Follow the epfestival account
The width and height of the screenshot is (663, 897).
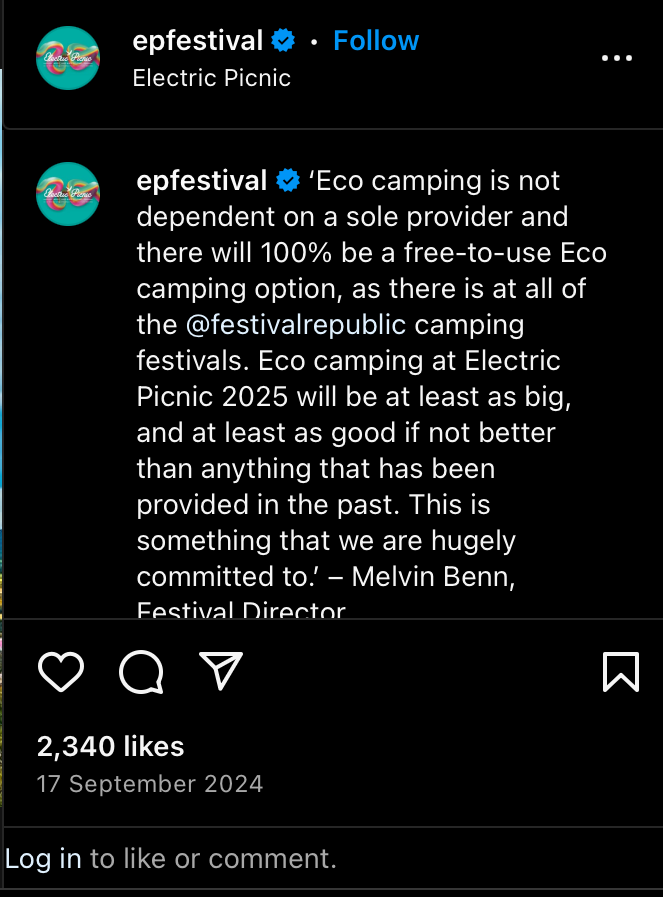pyautogui.click(x=376, y=41)
